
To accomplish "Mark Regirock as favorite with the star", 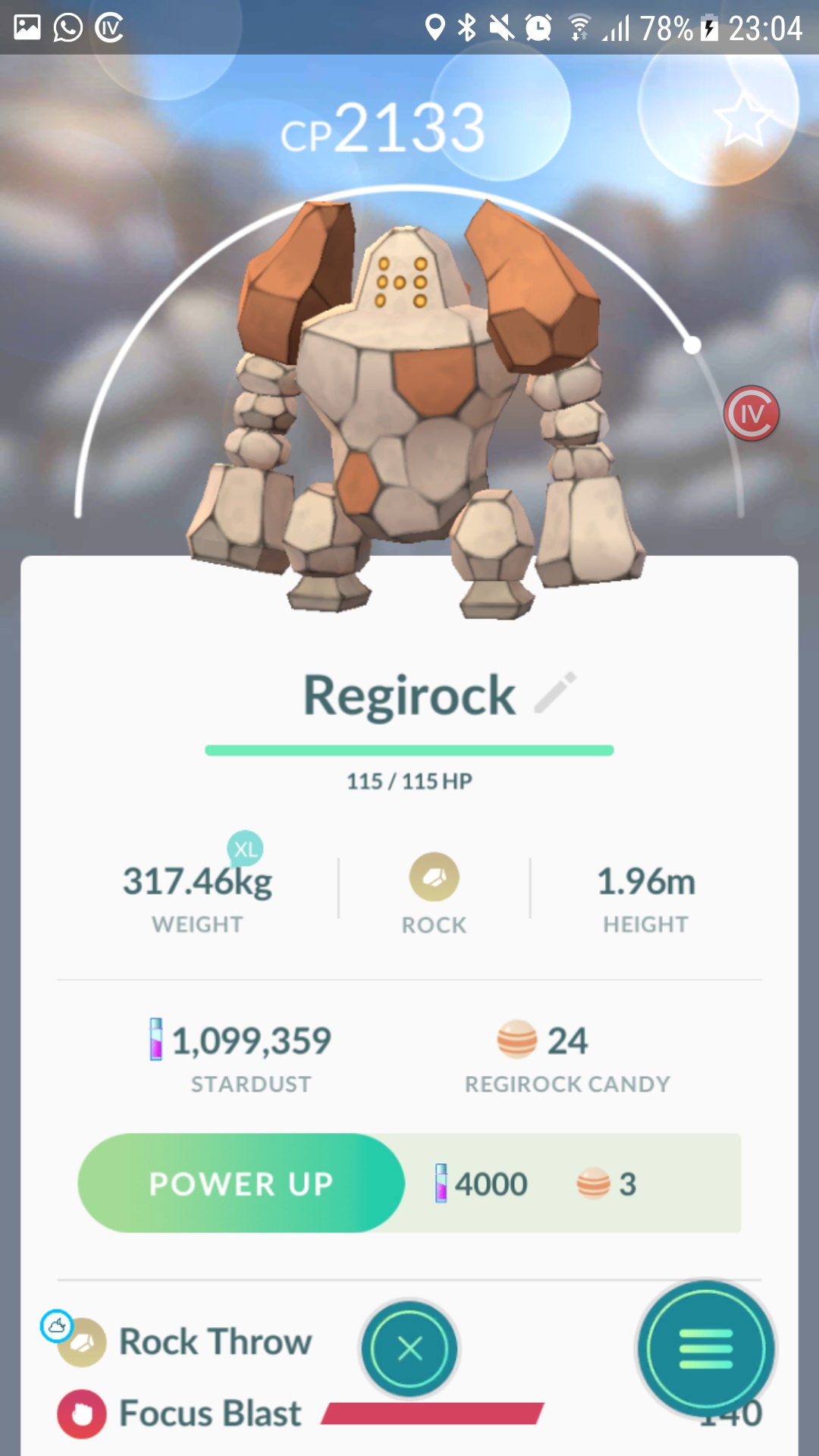I will click(x=742, y=120).
